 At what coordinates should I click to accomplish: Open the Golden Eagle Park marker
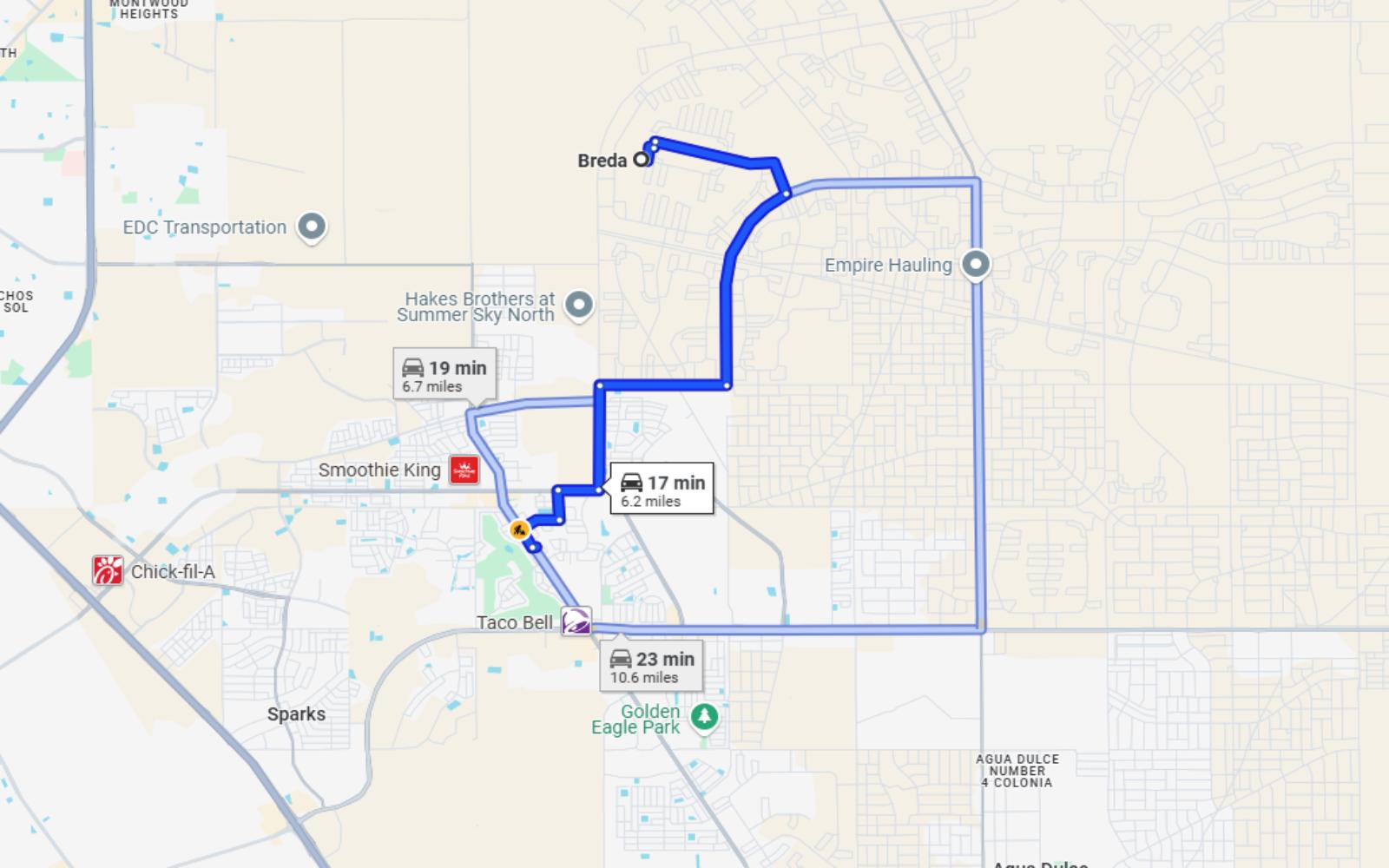click(704, 717)
